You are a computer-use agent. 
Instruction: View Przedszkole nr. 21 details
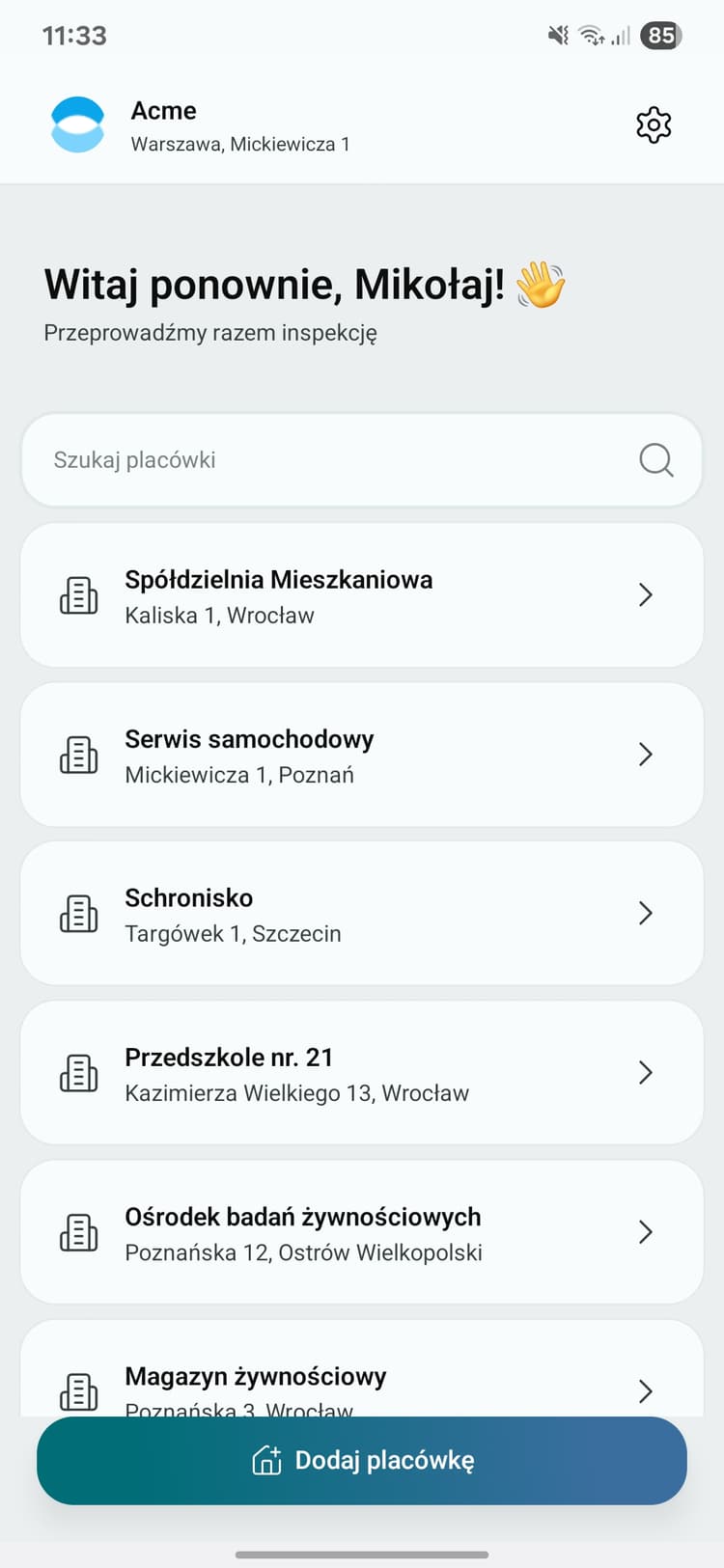[x=361, y=1073]
